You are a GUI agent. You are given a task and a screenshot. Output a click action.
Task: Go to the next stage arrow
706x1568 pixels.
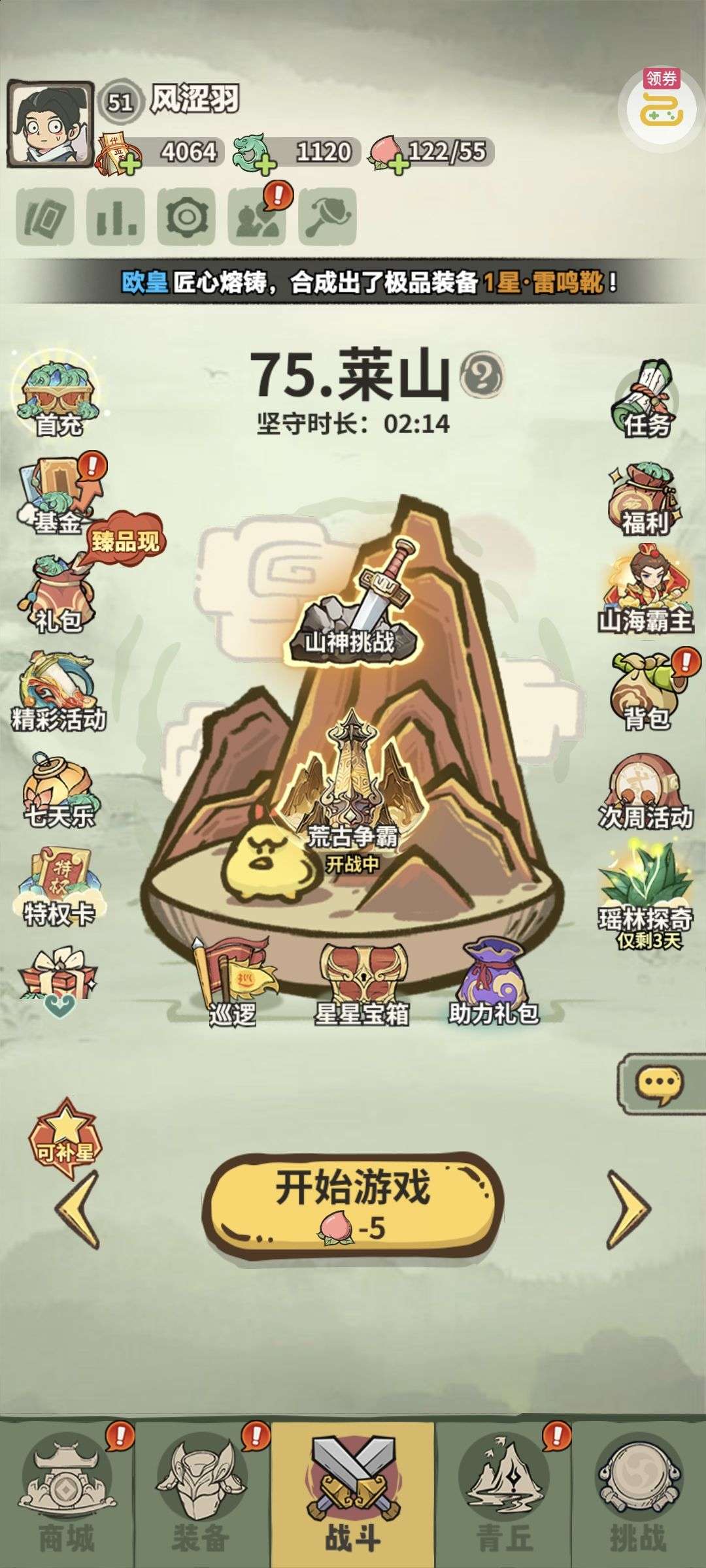(628, 1209)
